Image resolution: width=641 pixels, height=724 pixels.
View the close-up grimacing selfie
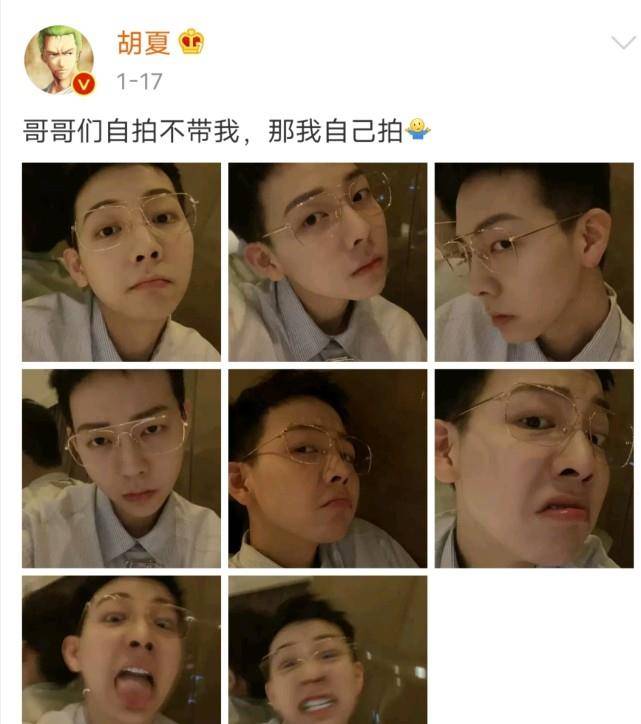(x=533, y=468)
